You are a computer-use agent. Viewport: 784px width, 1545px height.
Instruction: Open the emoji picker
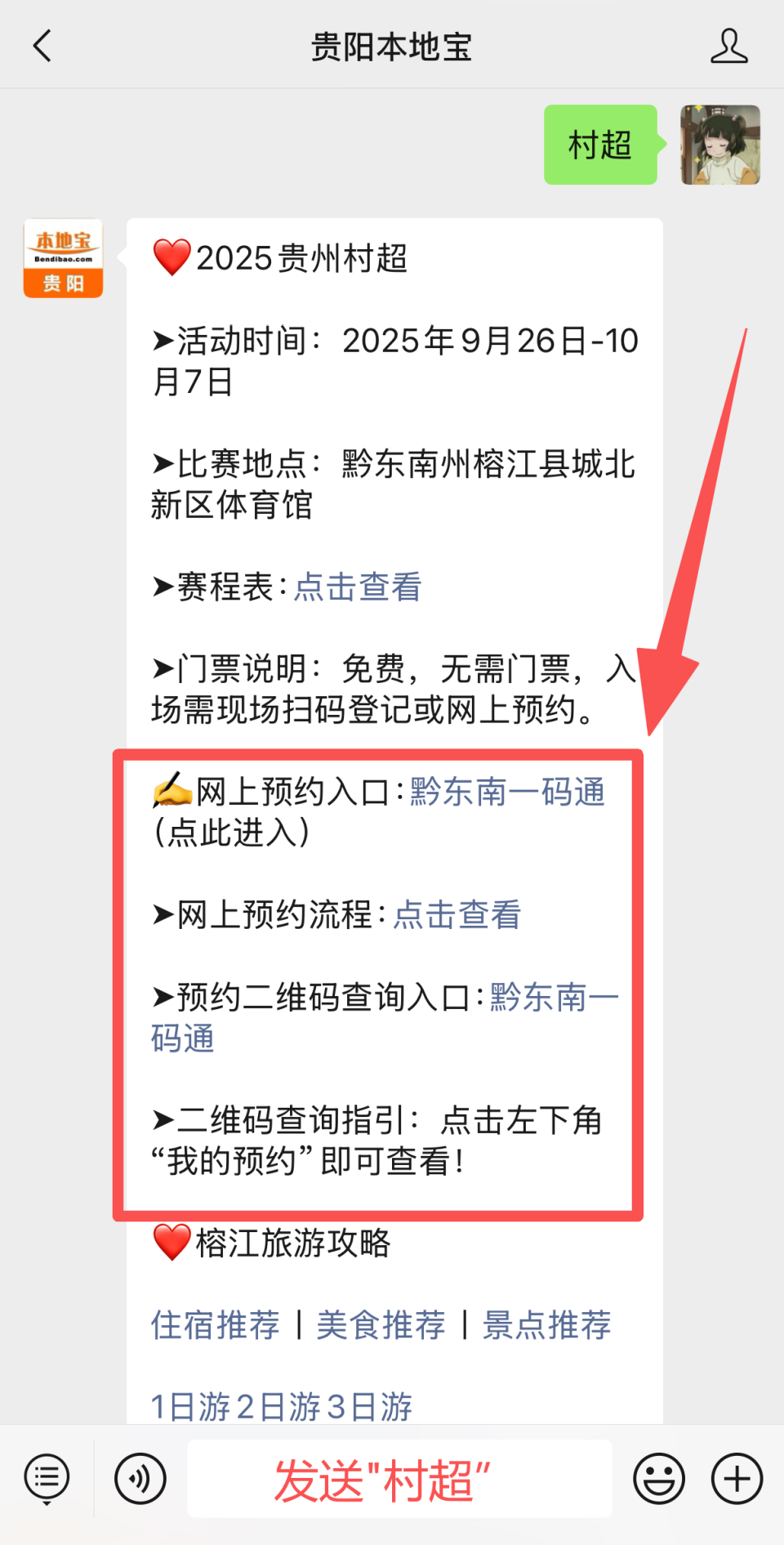[658, 1479]
